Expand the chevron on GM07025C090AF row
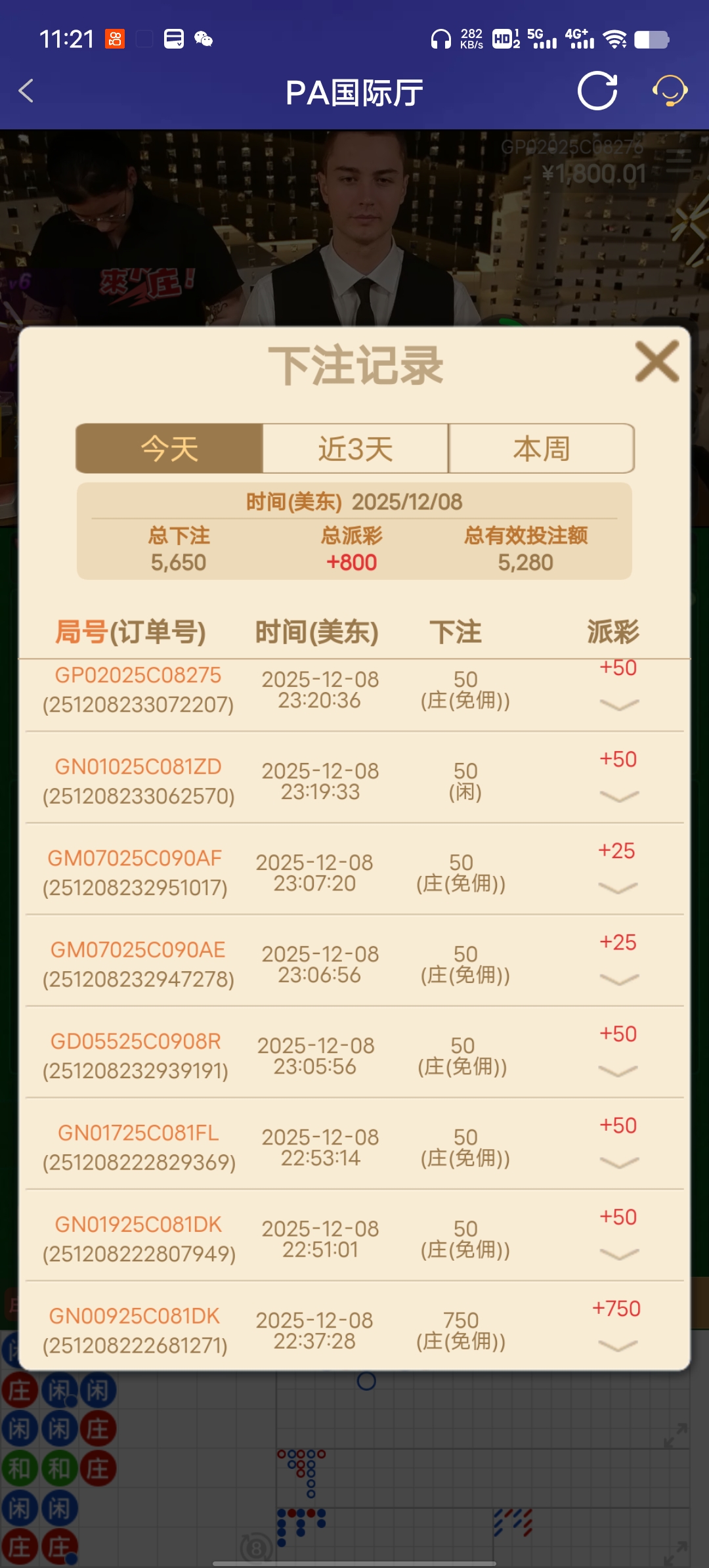This screenshot has width=709, height=1568. [616, 886]
